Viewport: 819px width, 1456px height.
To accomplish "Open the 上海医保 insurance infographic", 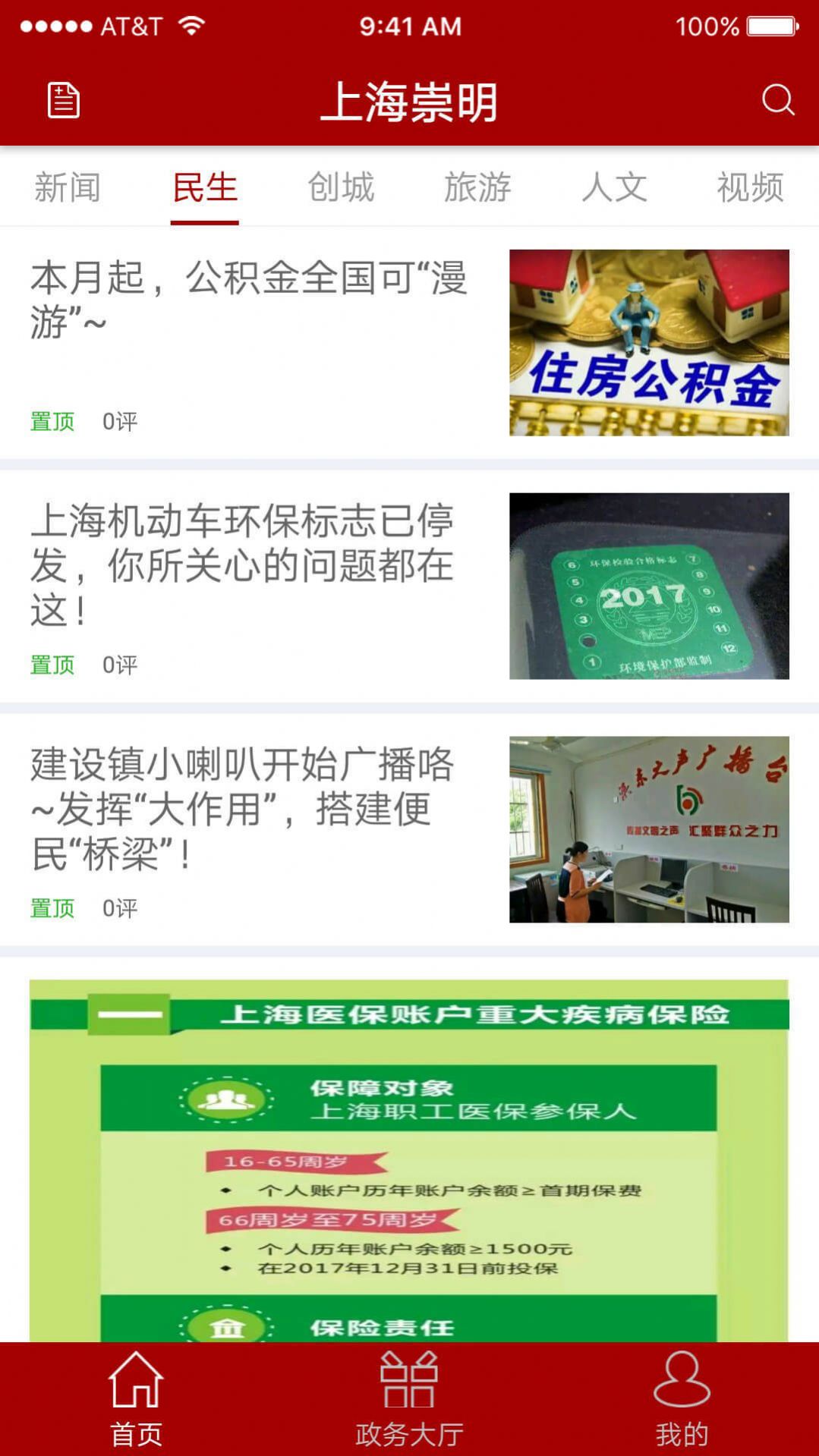I will point(409,1153).
